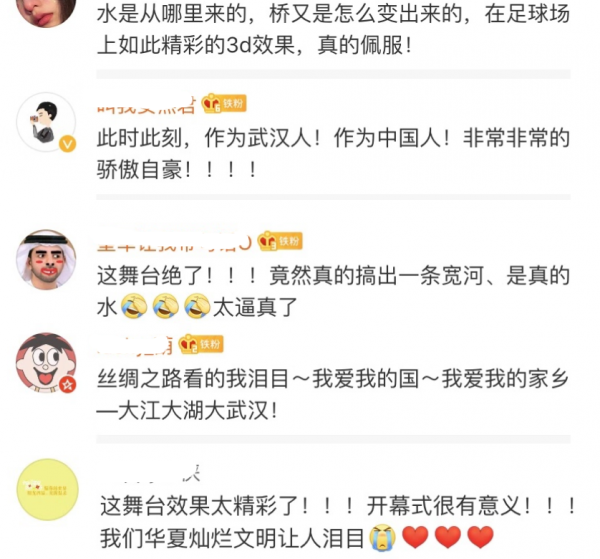Open avatar of commenter proud as 武汉人

point(46,123)
